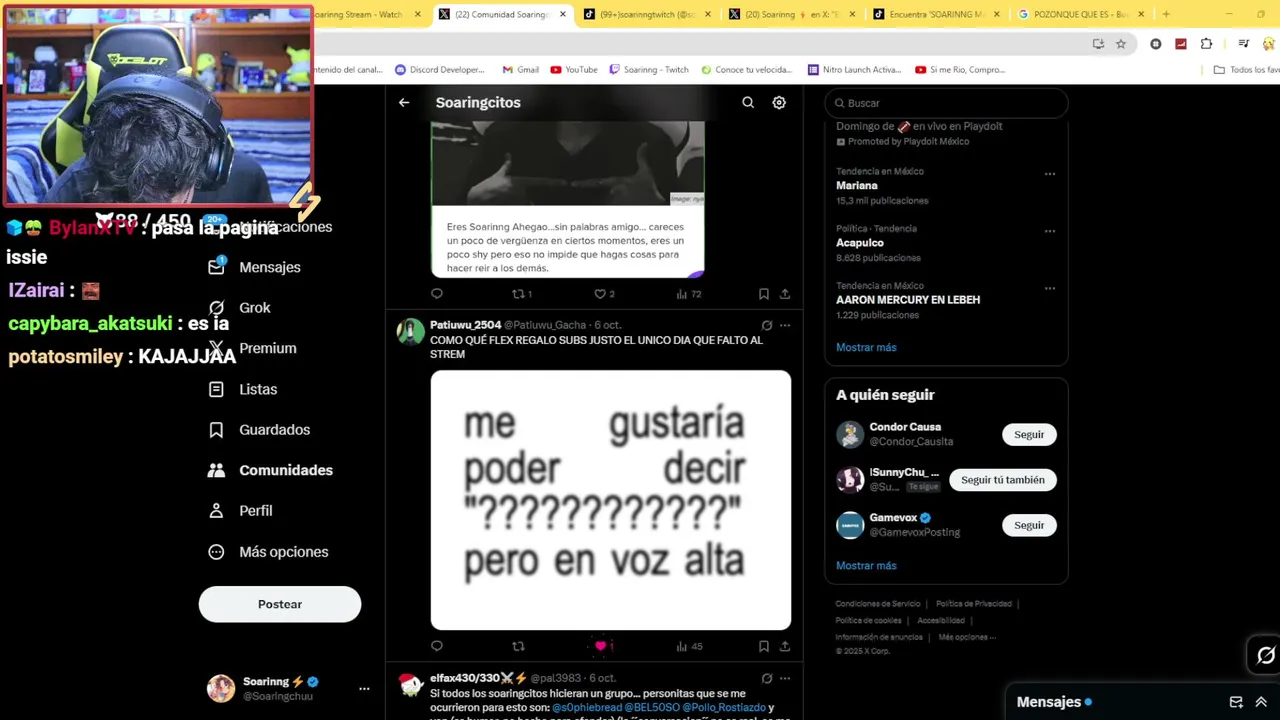Image resolution: width=1280 pixels, height=720 pixels.
Task: View the Perfil page
Action: pyautogui.click(x=255, y=511)
